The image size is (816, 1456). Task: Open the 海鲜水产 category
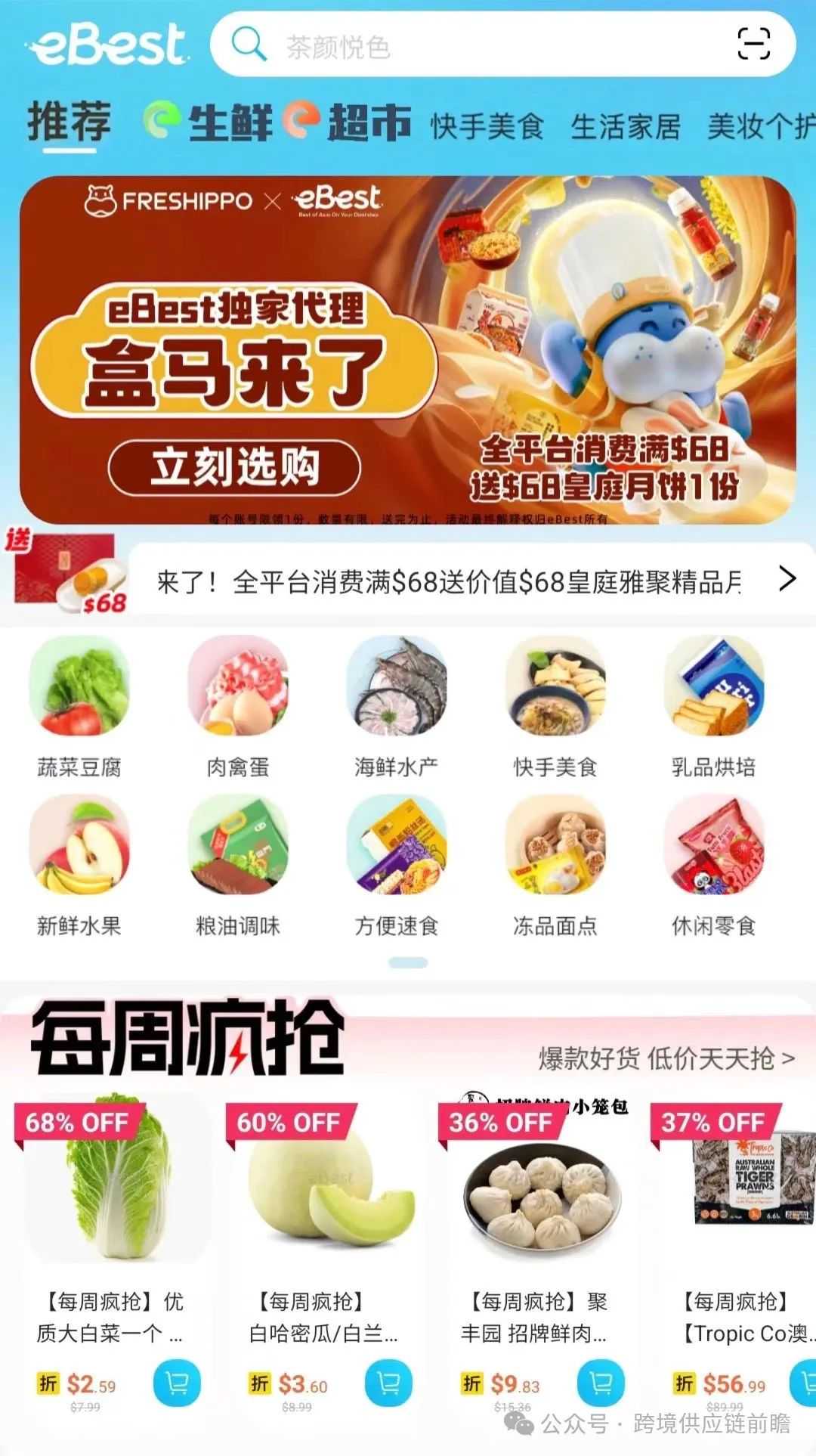(397, 707)
